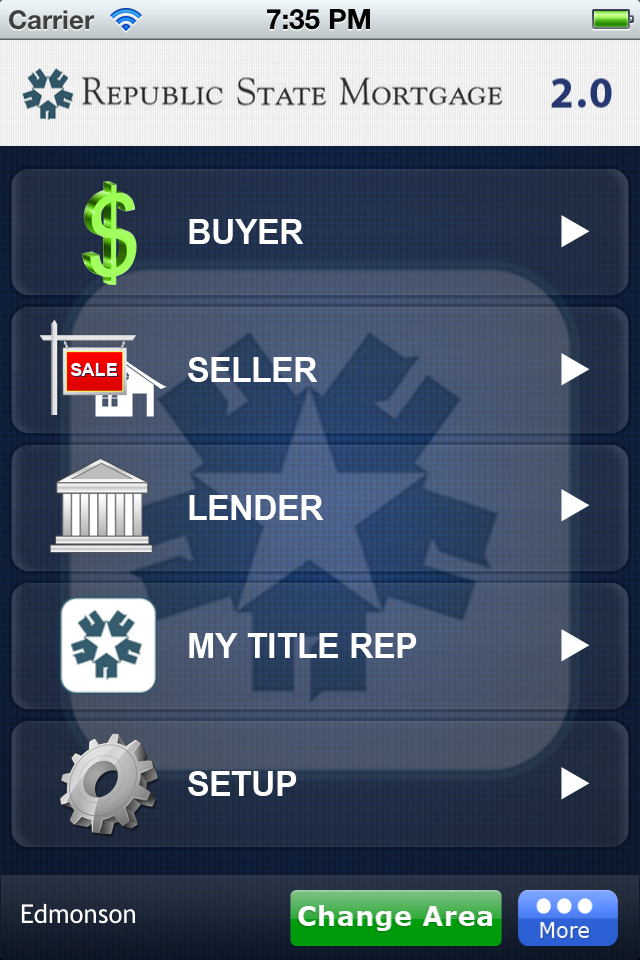Open the Buyer section
The height and width of the screenshot is (960, 640).
pyautogui.click(x=320, y=232)
